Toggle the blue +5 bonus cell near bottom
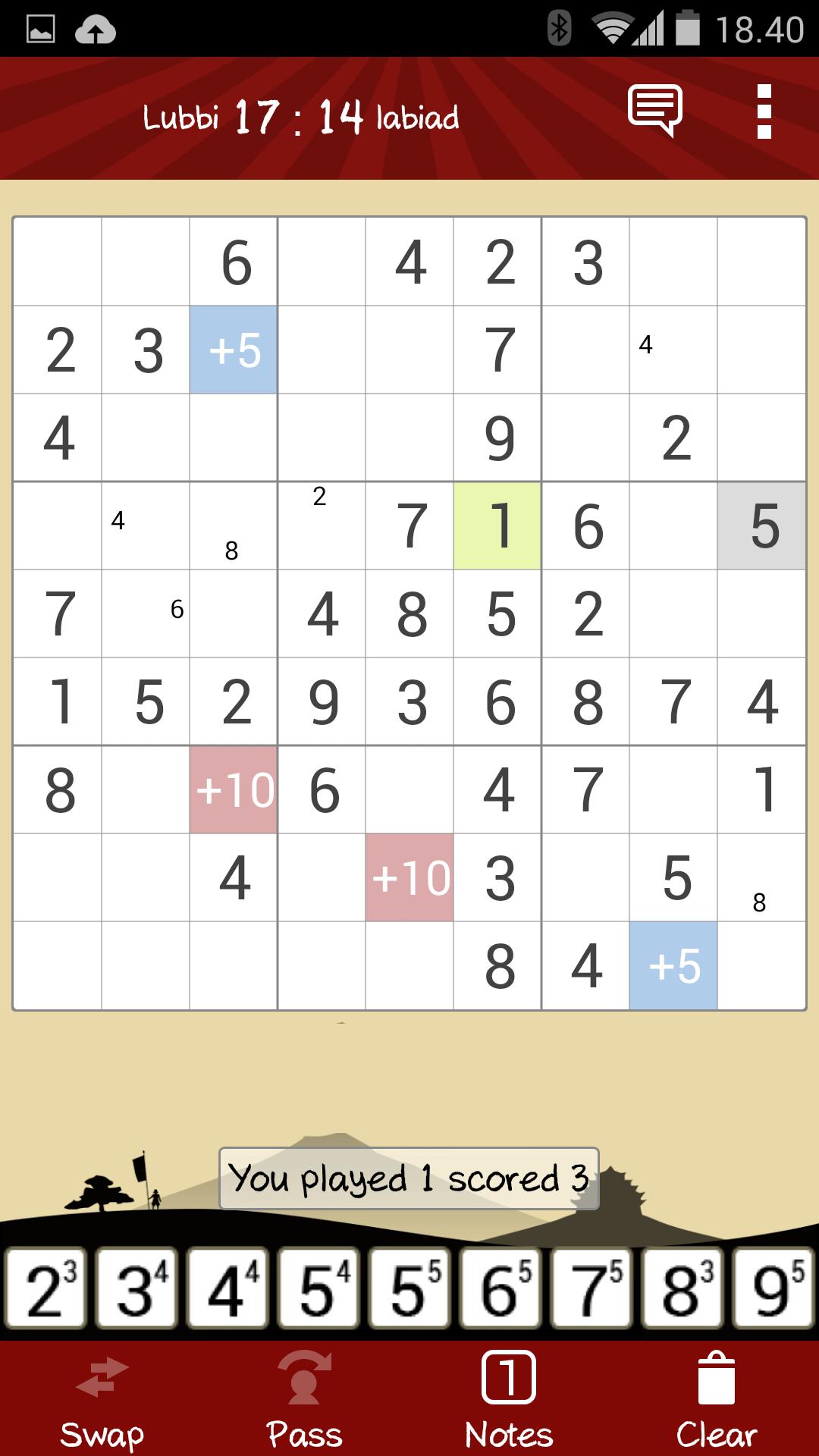The width and height of the screenshot is (819, 1456). click(x=674, y=966)
